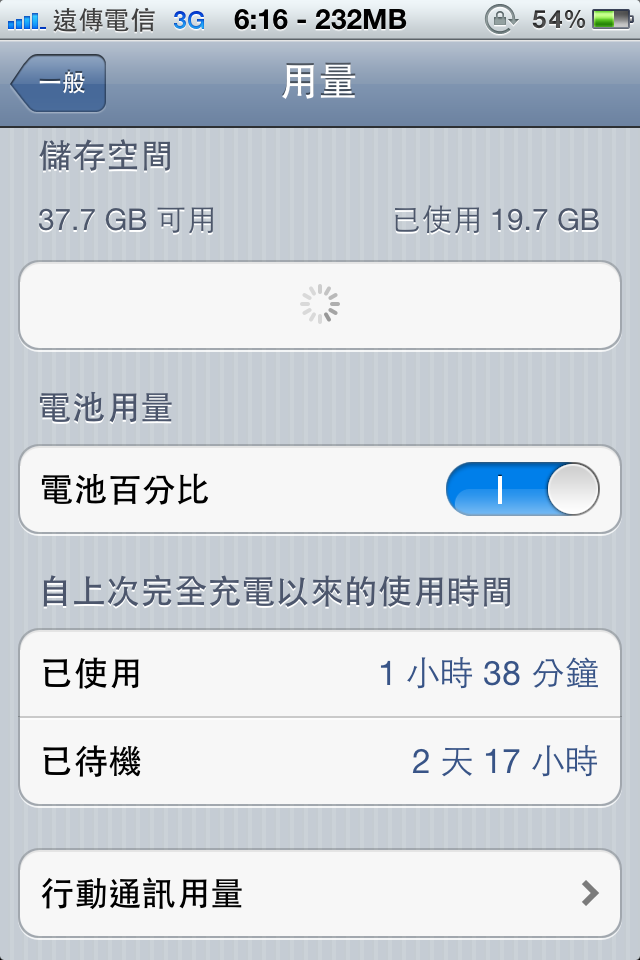Go back to the 一般 settings
The height and width of the screenshot is (960, 640).
pyautogui.click(x=59, y=83)
